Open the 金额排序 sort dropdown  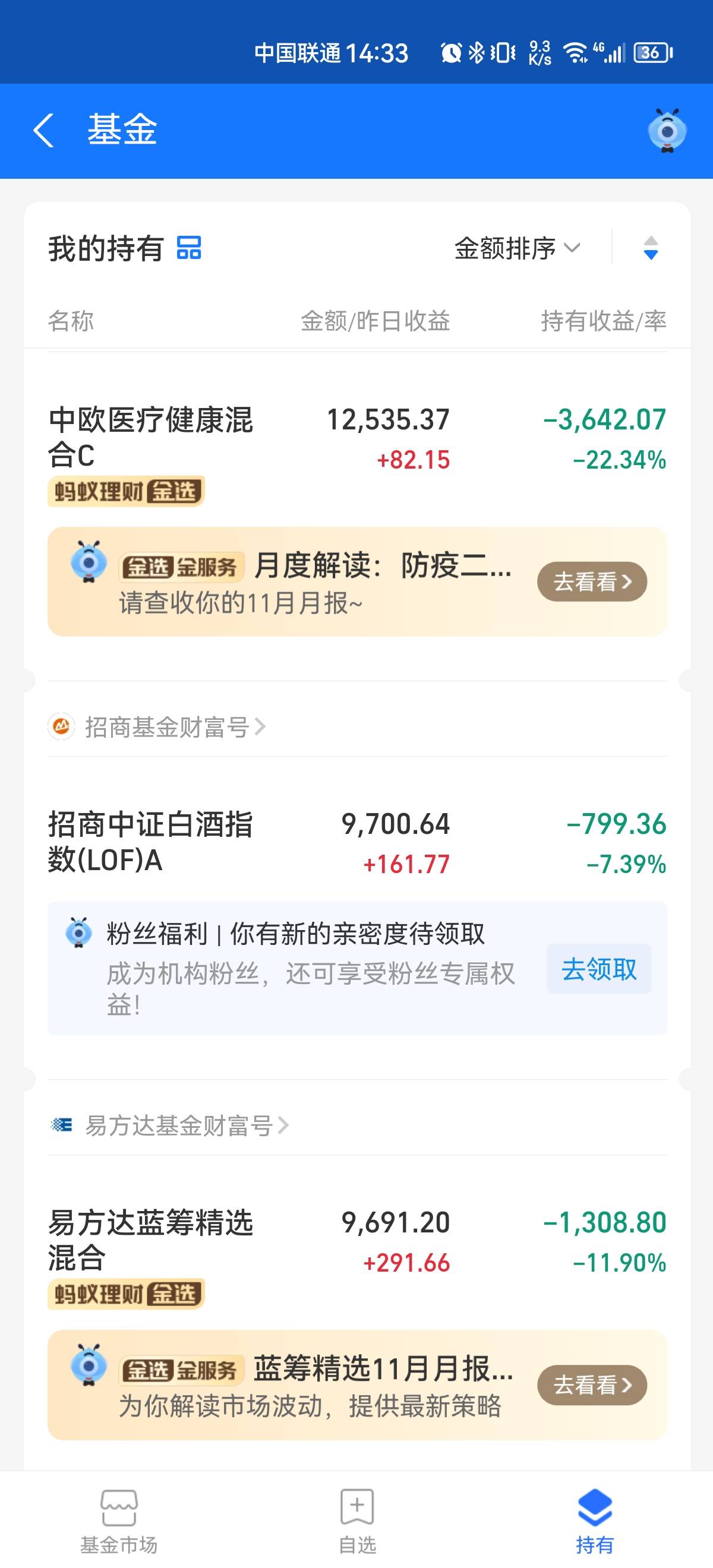(x=518, y=248)
